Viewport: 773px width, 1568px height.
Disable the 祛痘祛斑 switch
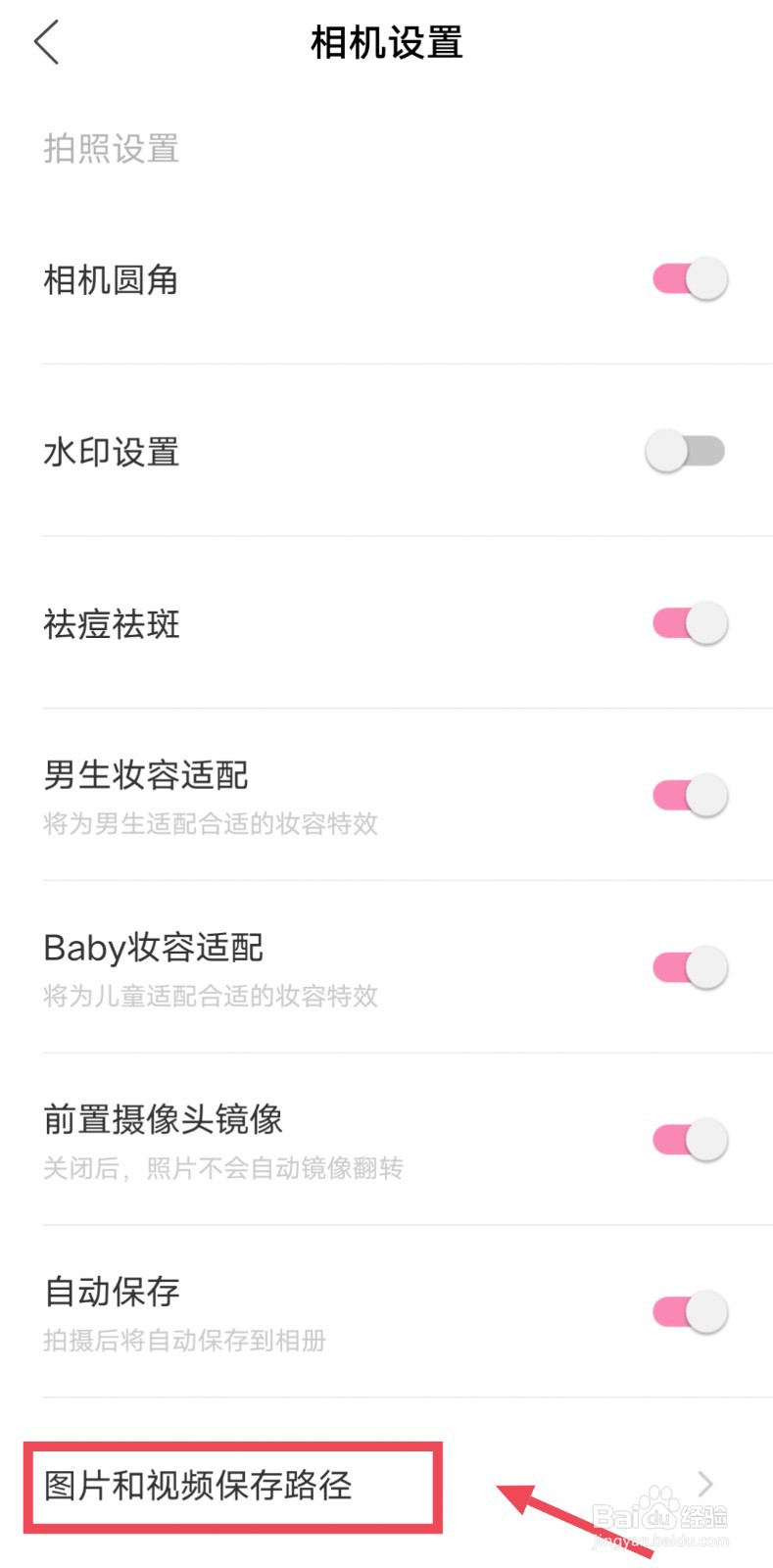tap(690, 623)
